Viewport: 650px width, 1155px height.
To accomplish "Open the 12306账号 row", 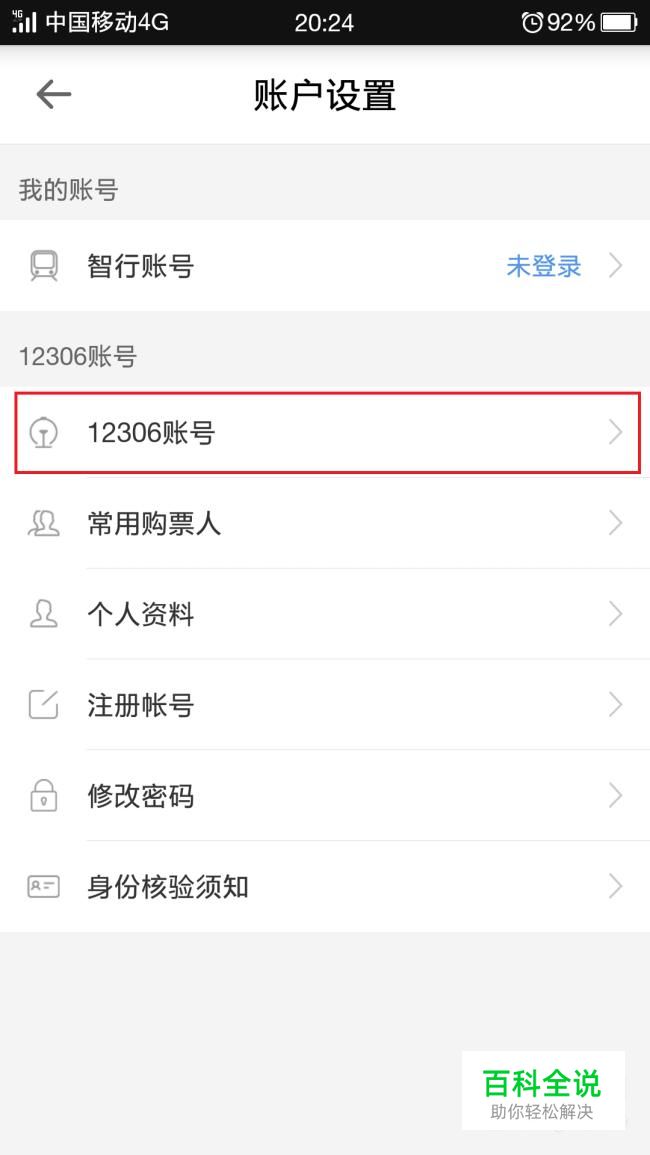I will coord(325,432).
